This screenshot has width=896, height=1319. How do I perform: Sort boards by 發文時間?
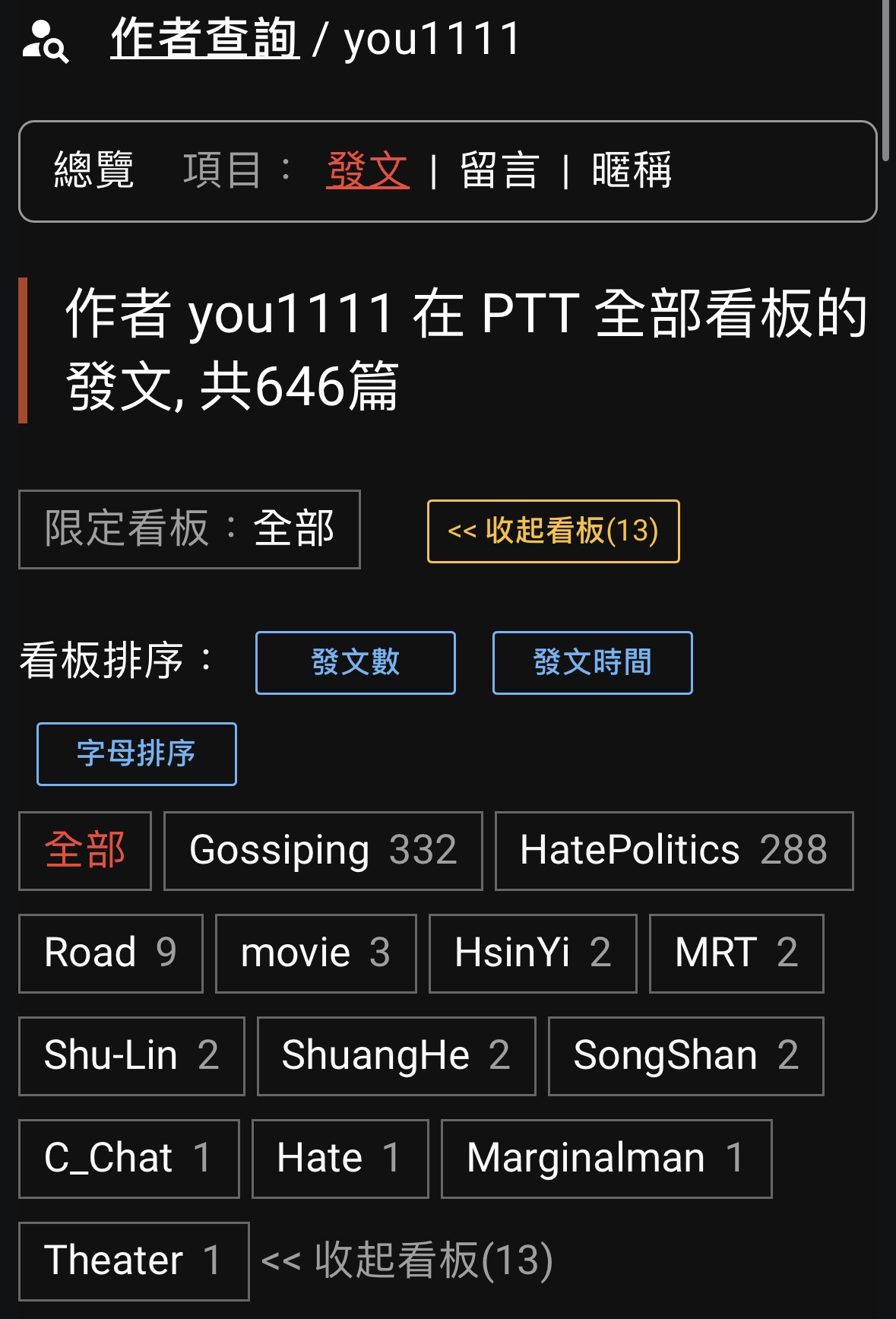(x=592, y=662)
